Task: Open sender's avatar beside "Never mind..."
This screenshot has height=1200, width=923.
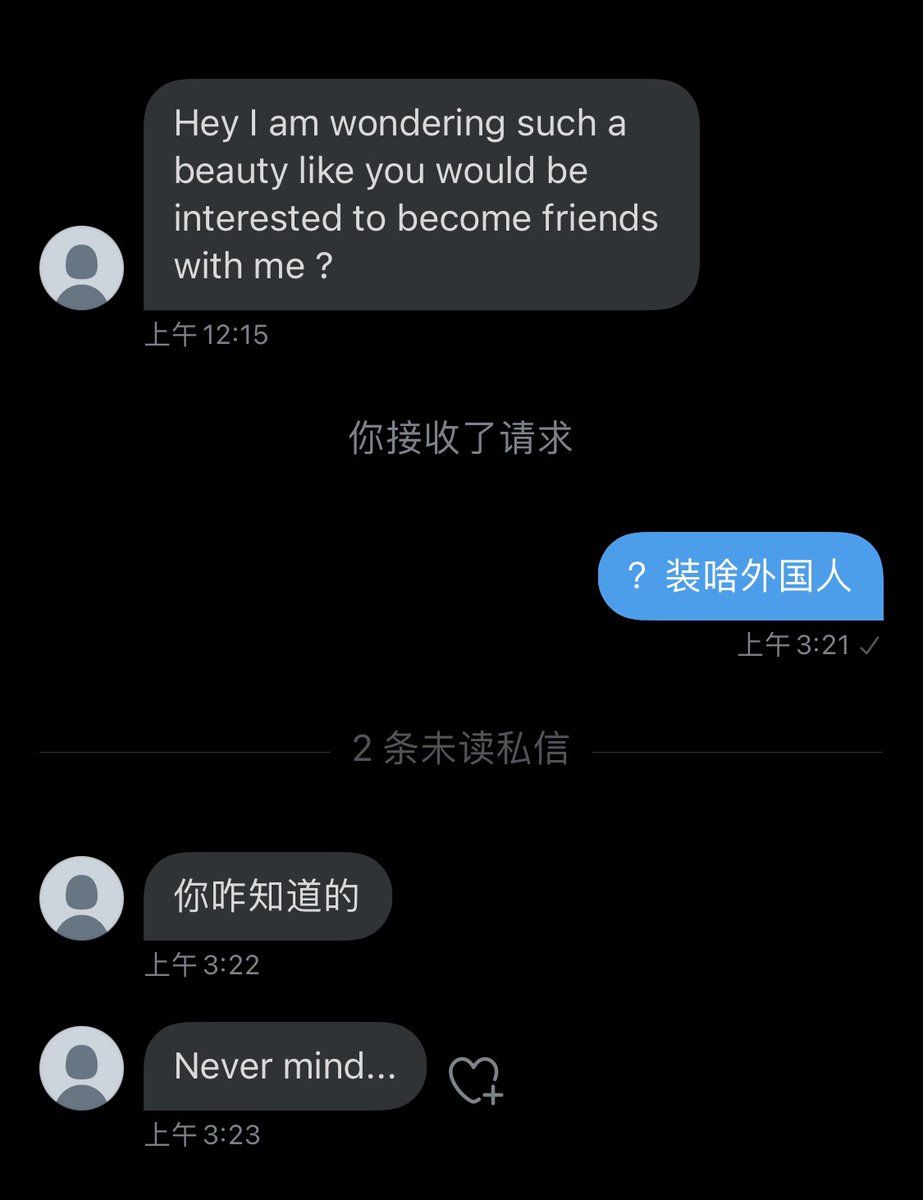Action: tap(81, 1067)
